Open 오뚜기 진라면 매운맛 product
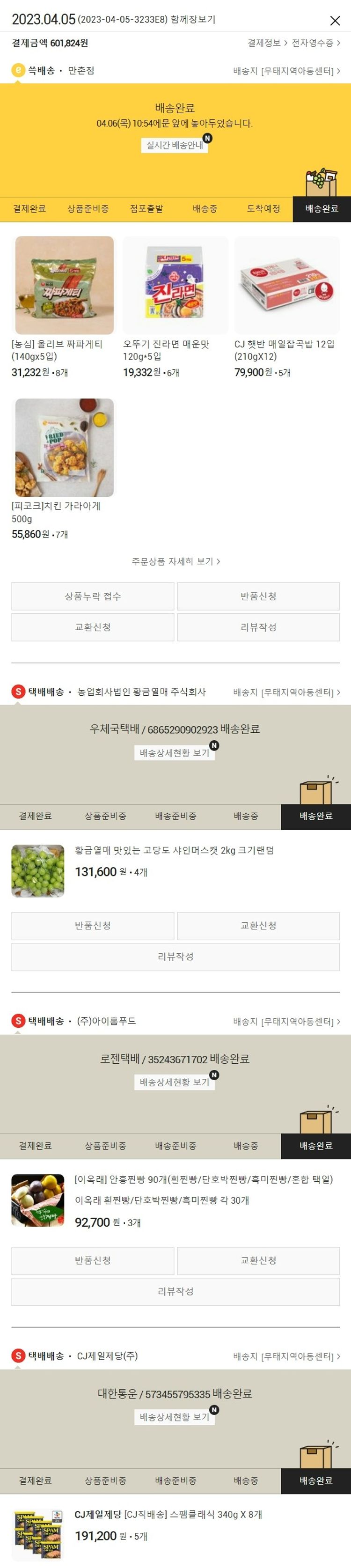351x1568 pixels. point(175,286)
